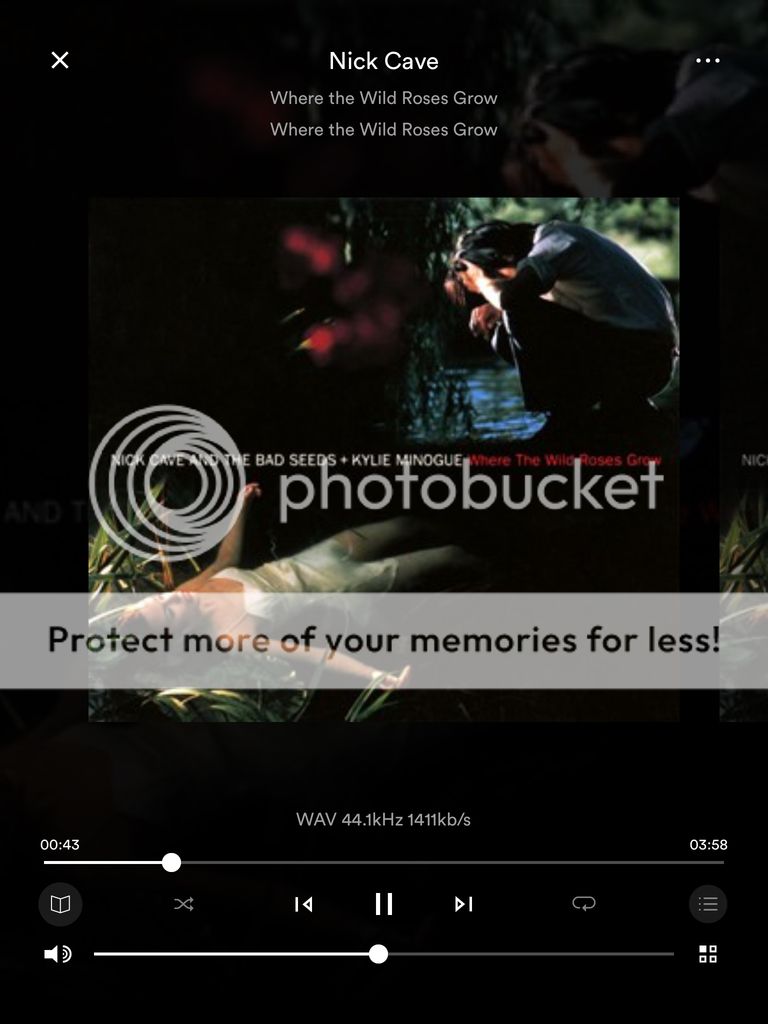Open the grid icon beside volume
The height and width of the screenshot is (1024, 768).
pyautogui.click(x=707, y=954)
